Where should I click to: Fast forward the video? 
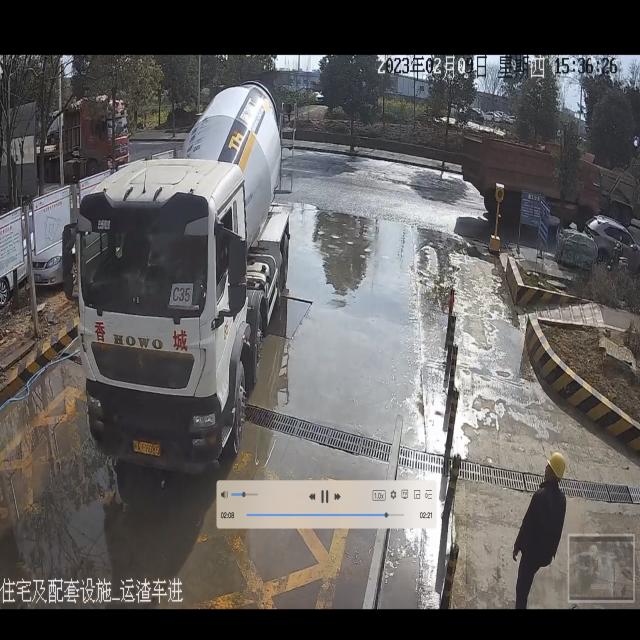coord(337,496)
